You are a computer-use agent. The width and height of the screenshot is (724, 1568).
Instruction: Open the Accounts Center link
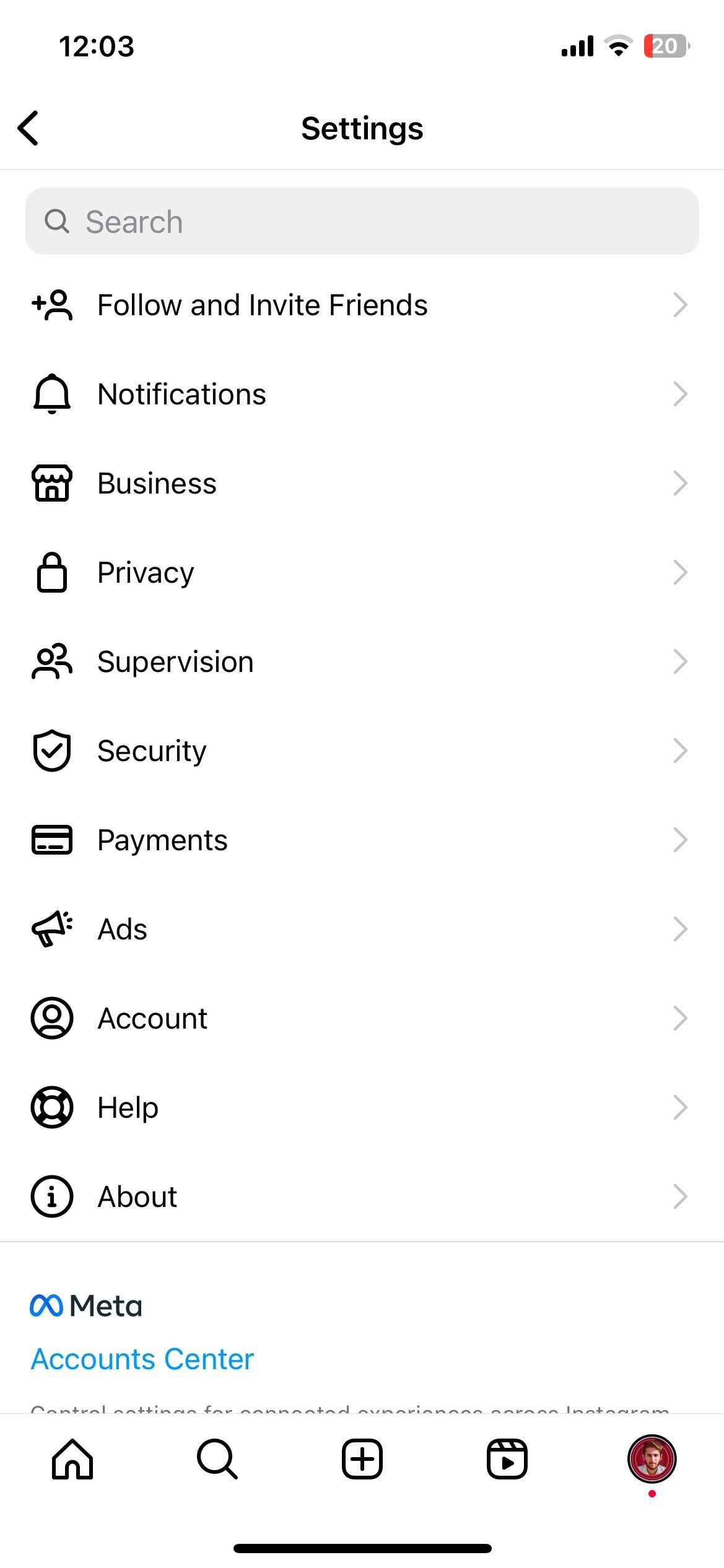[x=142, y=1359]
